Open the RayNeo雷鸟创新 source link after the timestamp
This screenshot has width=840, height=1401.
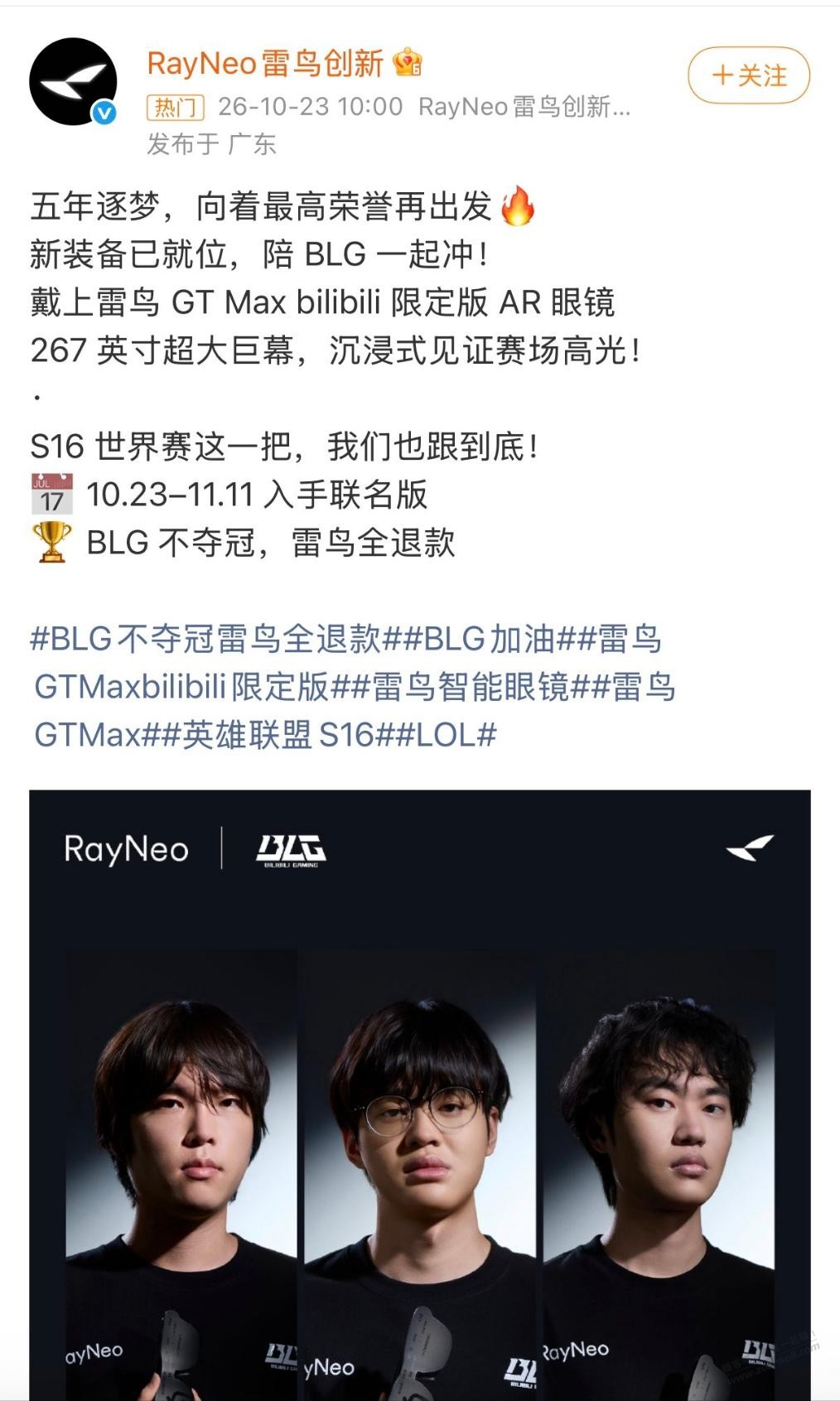point(524,107)
